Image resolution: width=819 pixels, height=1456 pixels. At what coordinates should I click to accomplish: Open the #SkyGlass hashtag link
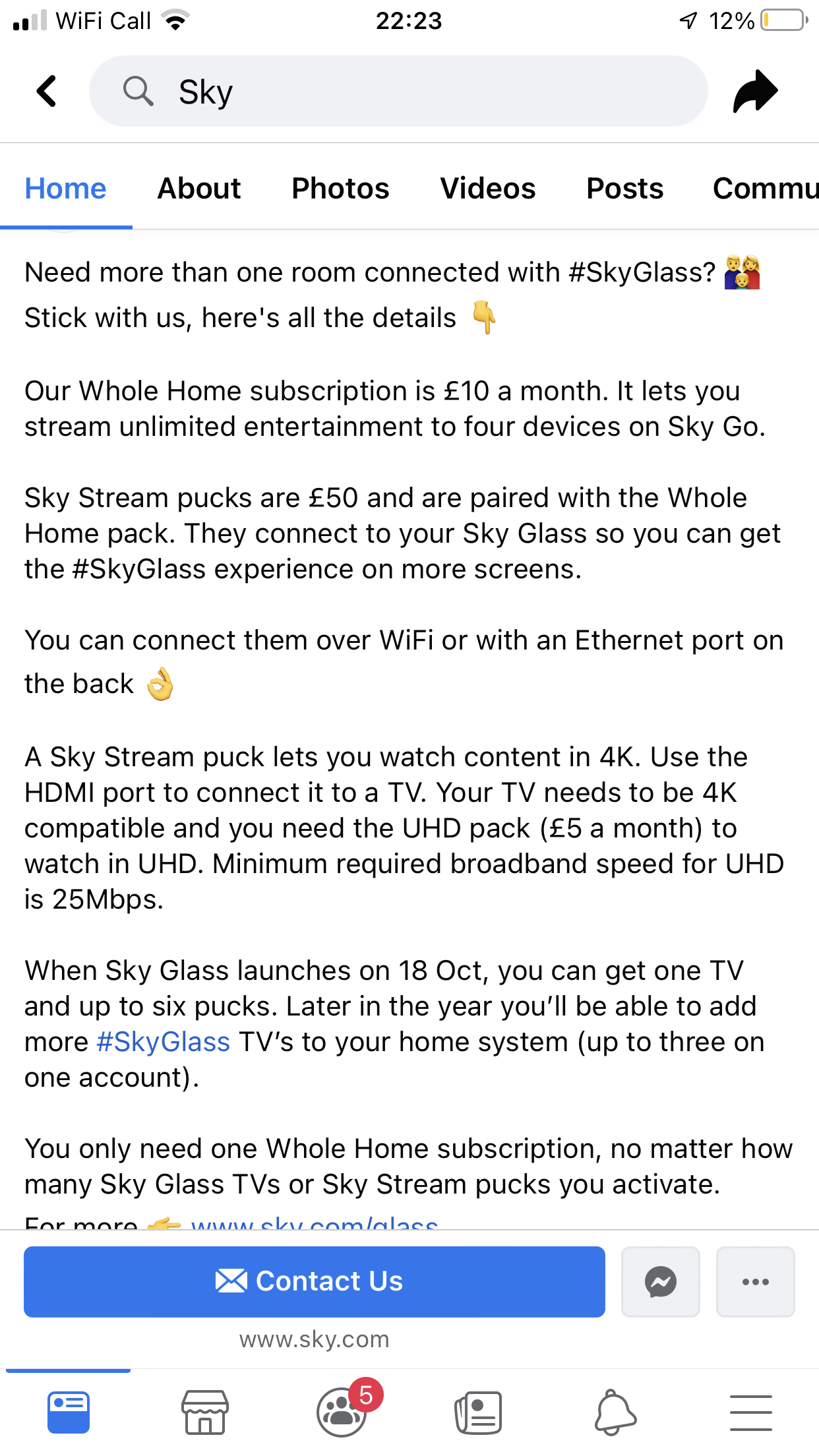point(163,1042)
